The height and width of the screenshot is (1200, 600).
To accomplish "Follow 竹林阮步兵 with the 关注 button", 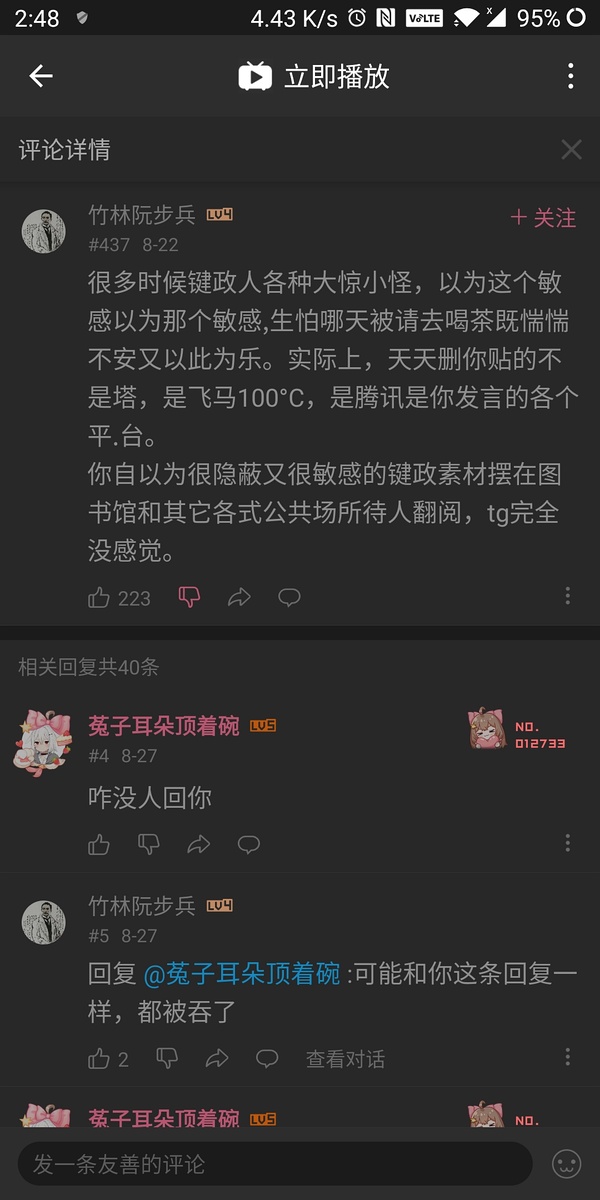I will [543, 217].
